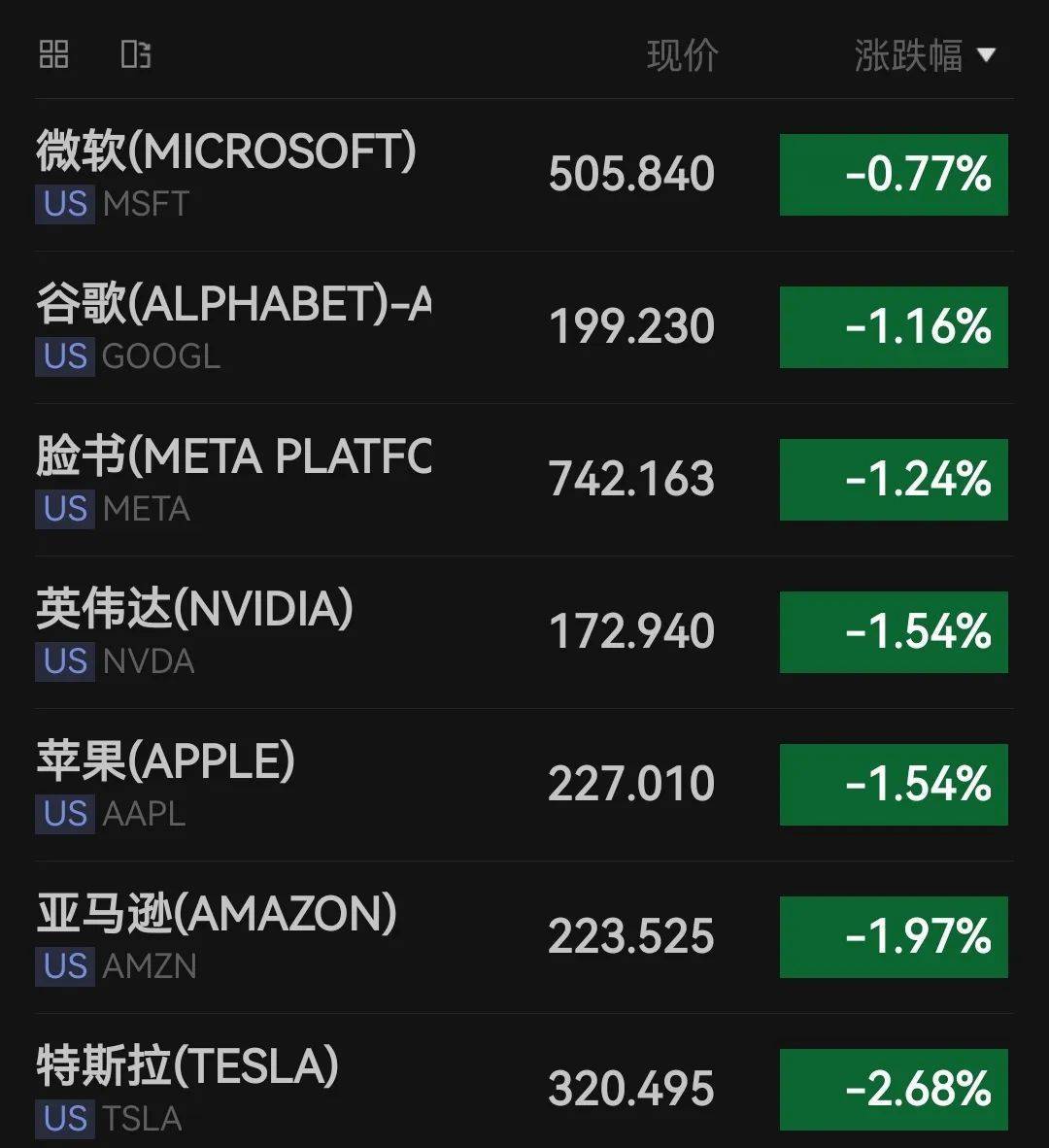
Task: Click Amazon's -1.97% change badge
Action: [x=893, y=936]
